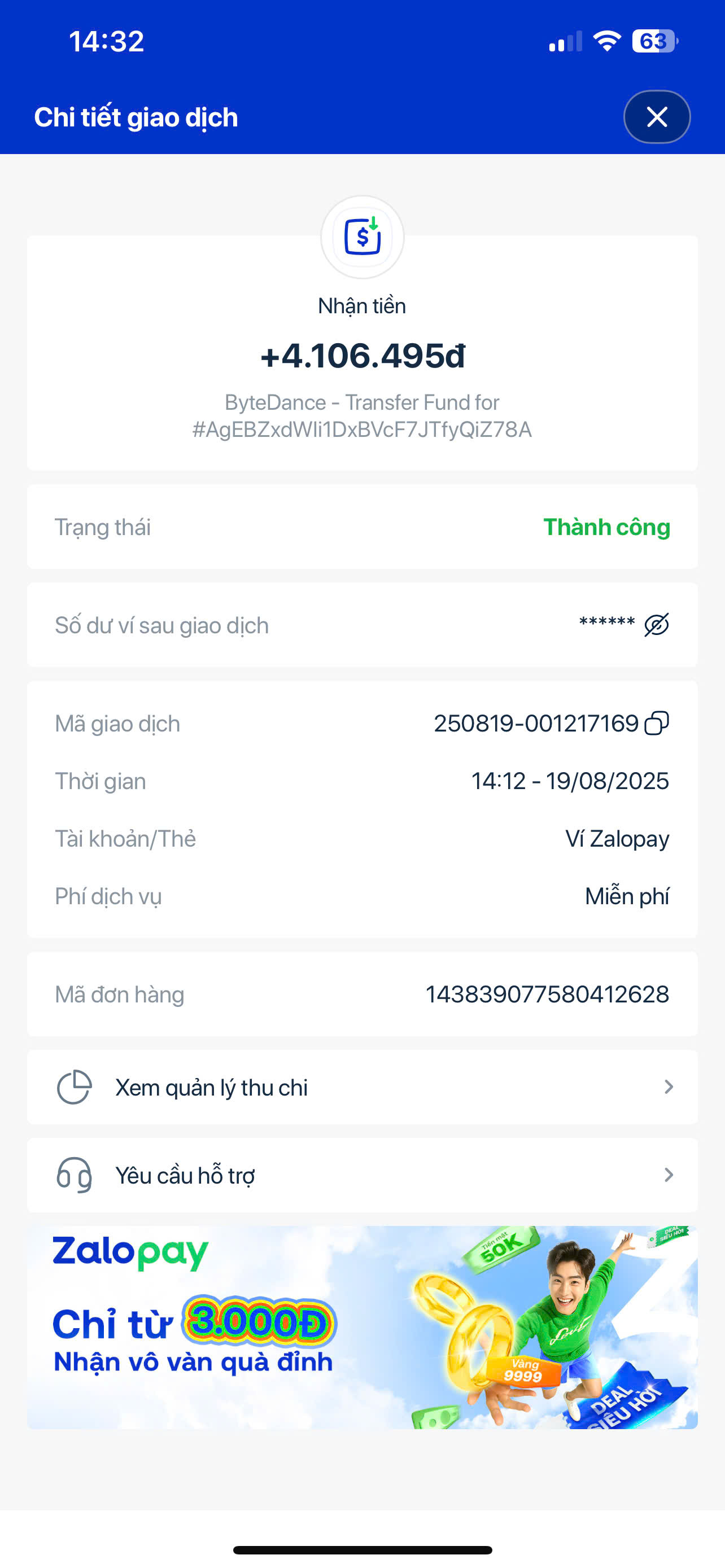Copy the transaction code 250819-001217169
725x1568 pixels.
(x=657, y=723)
